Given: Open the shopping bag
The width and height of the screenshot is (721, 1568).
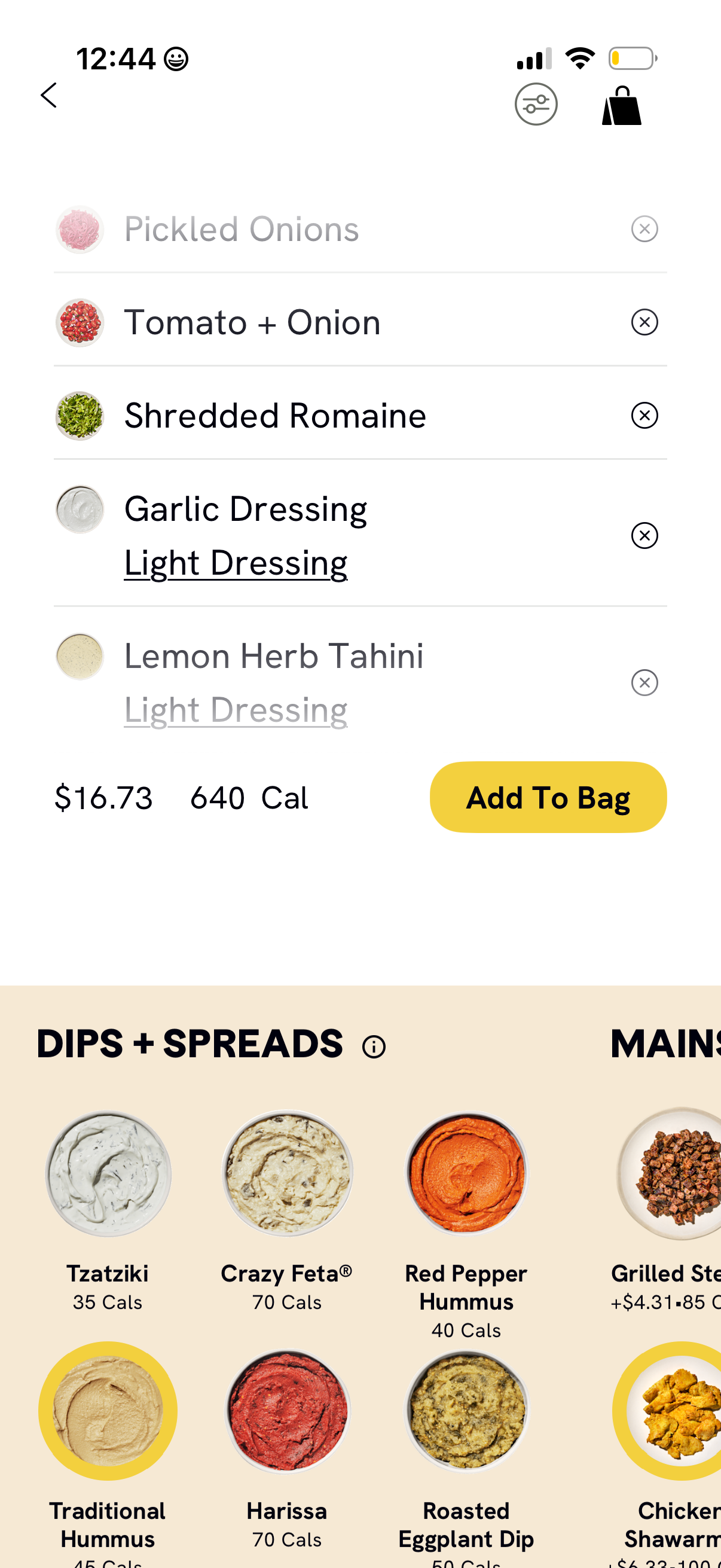Looking at the screenshot, I should [x=622, y=105].
